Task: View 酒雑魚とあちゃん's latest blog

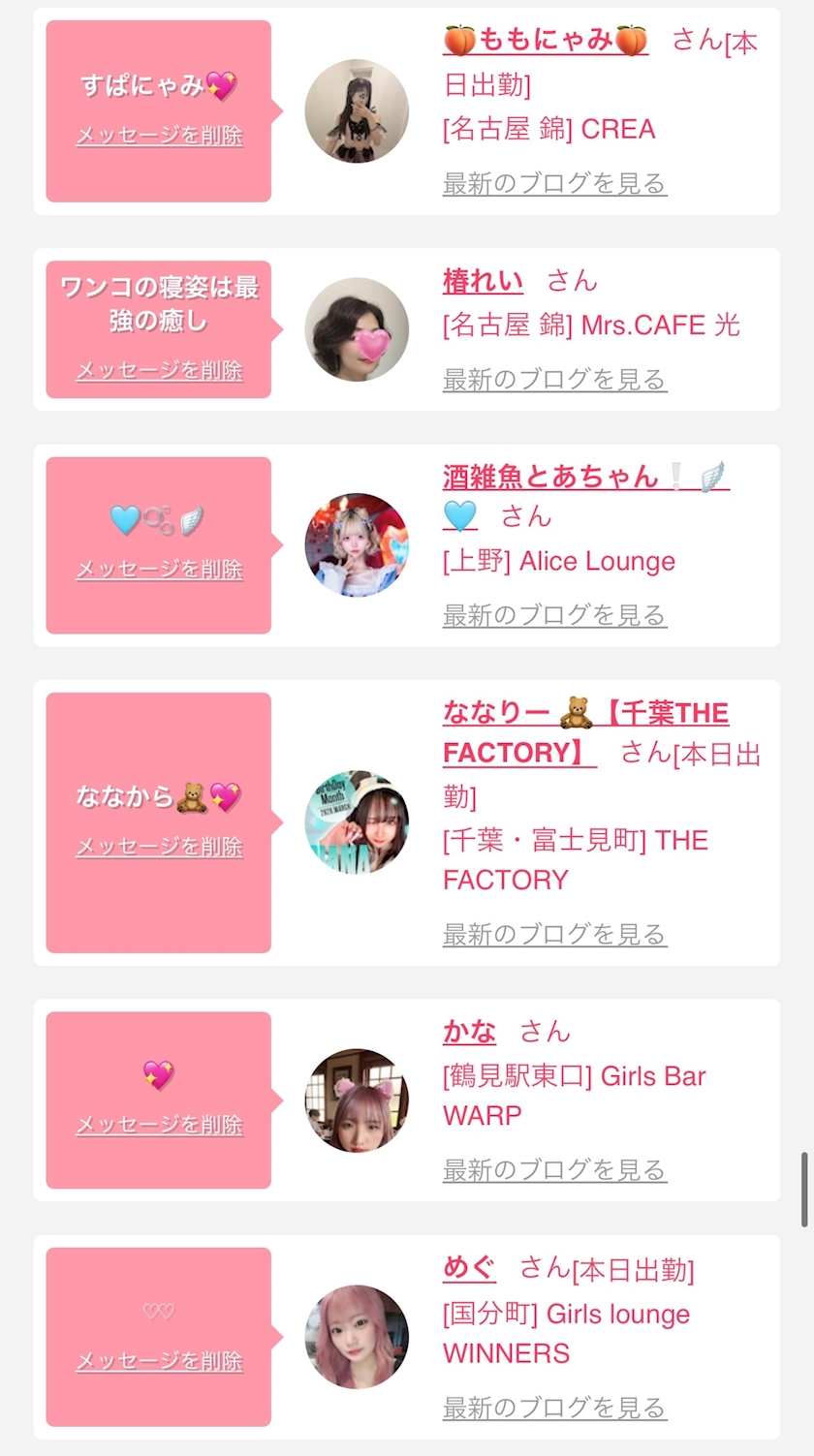Action: (554, 615)
